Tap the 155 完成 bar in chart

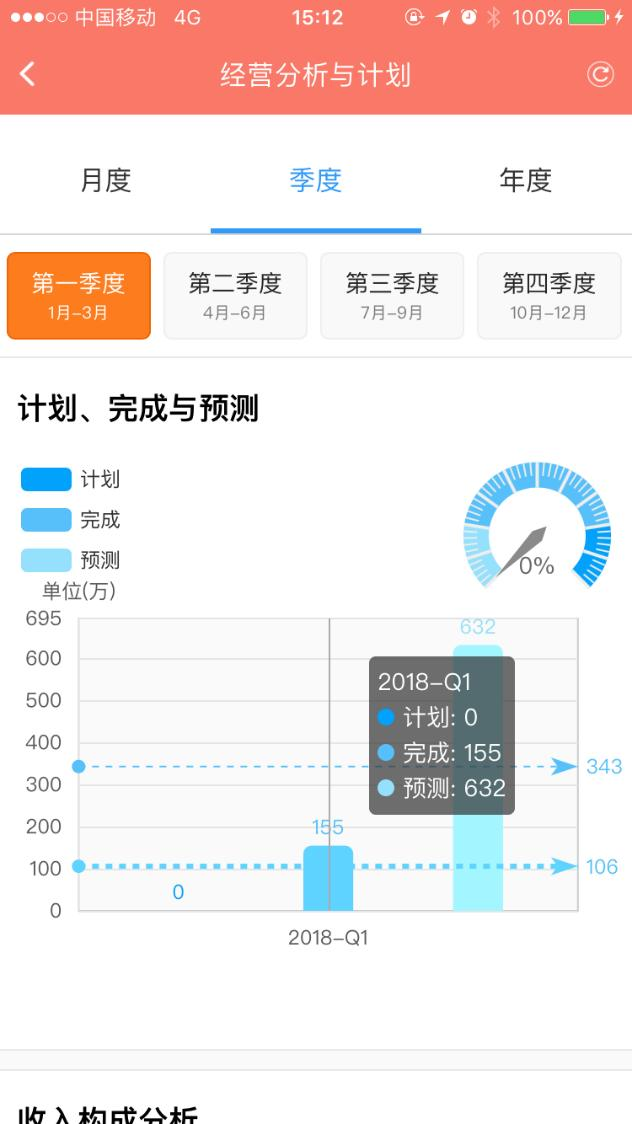click(x=328, y=878)
